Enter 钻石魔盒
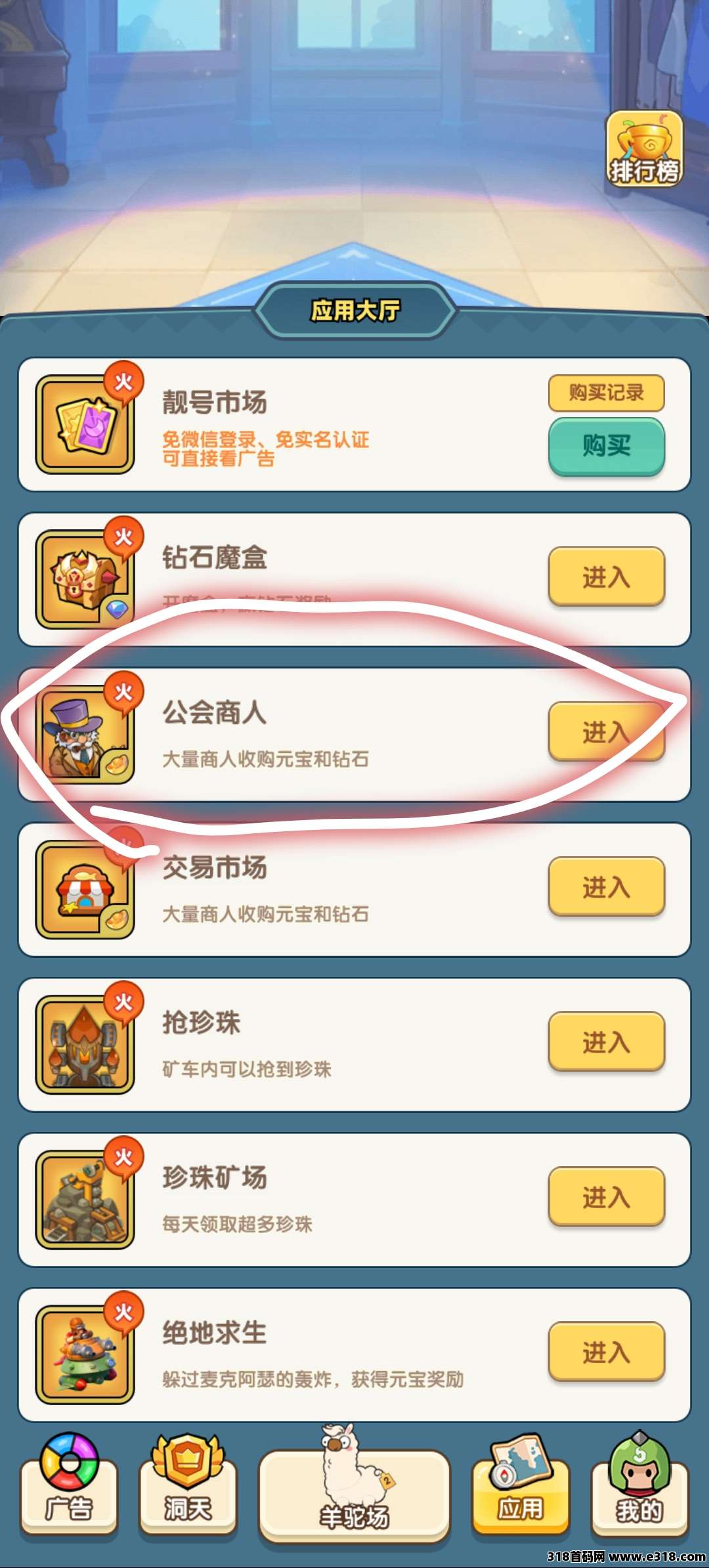This screenshot has width=709, height=1568. (x=606, y=577)
